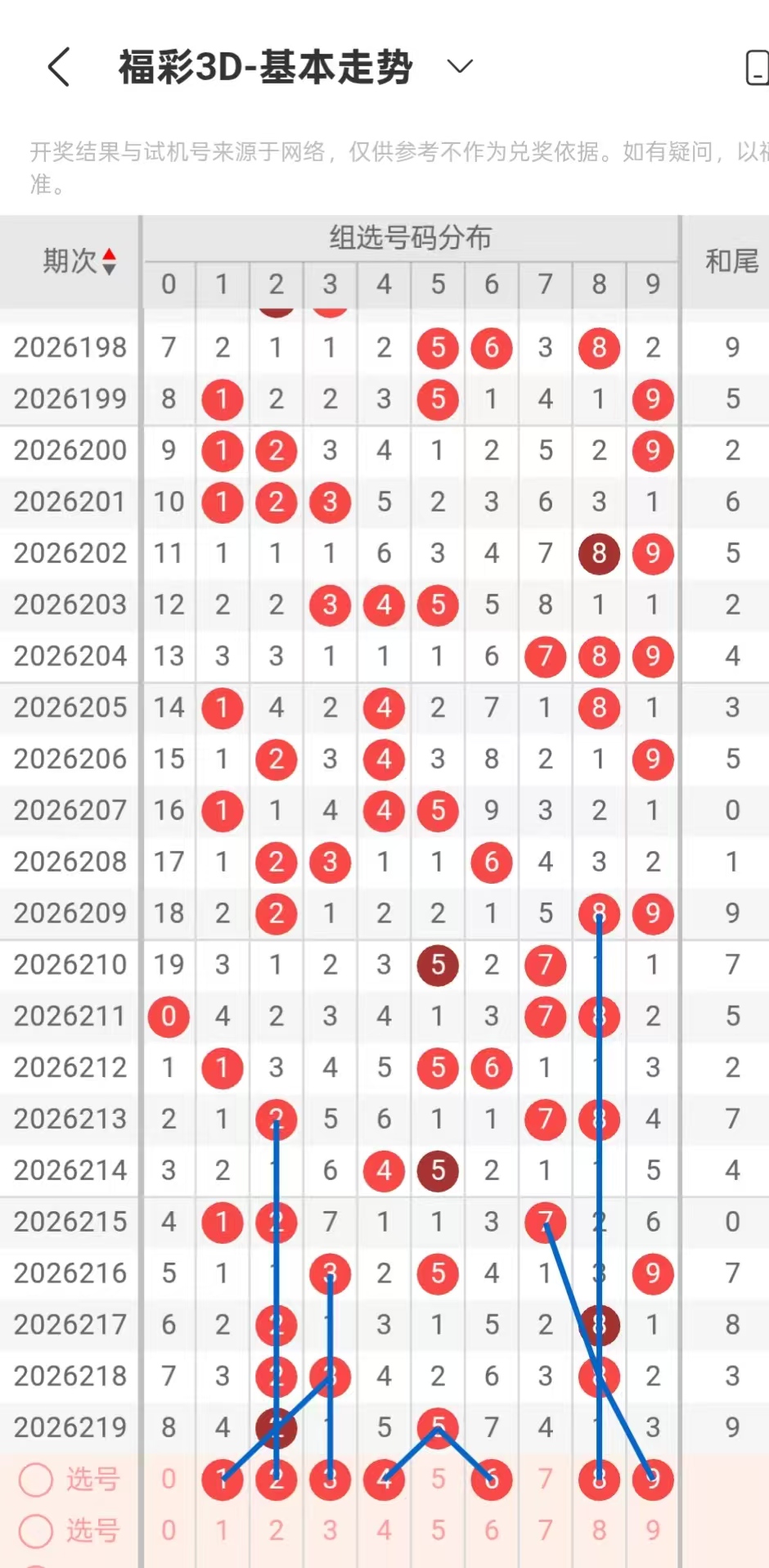Screen dimensions: 769x1568
Task: Go back using the top-left arrow
Action: (59, 66)
